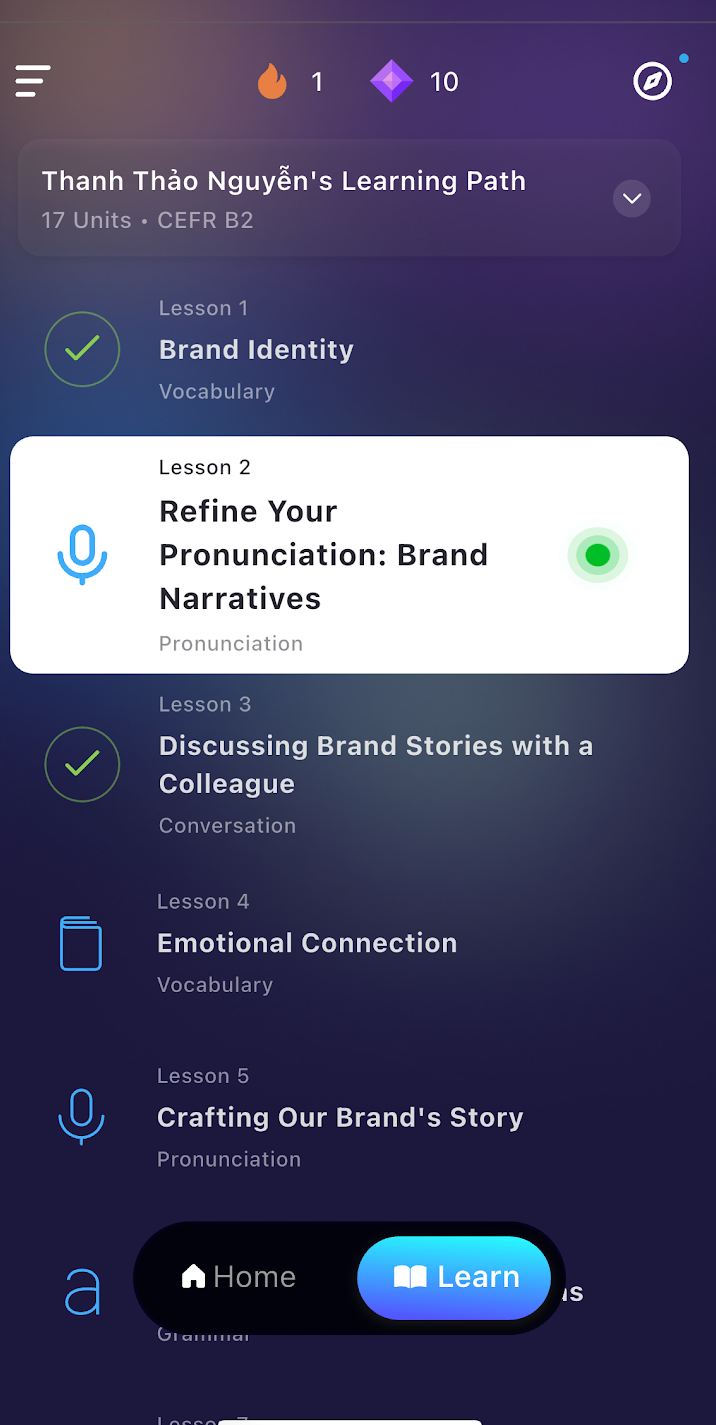Open Lesson 5 Crafting Our Brand's Story

pos(340,1117)
